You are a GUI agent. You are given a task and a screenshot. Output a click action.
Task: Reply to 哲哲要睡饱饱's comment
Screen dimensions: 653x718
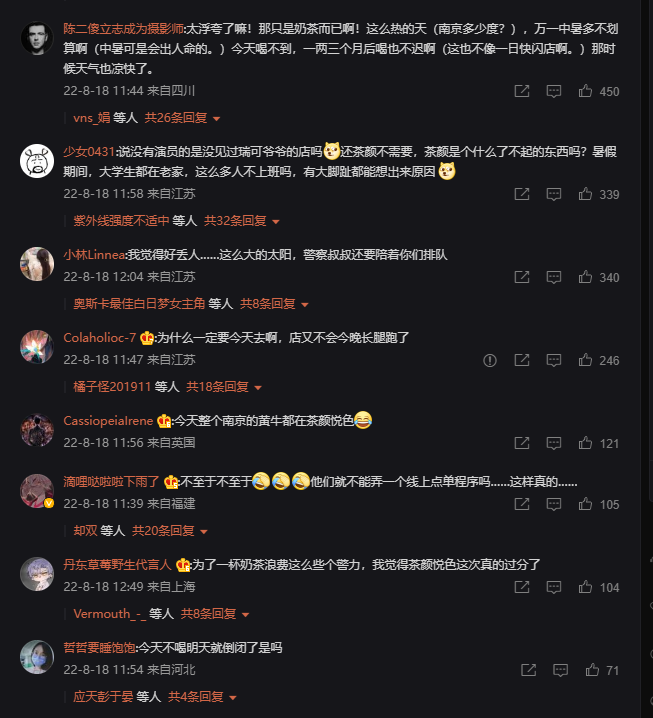(553, 670)
